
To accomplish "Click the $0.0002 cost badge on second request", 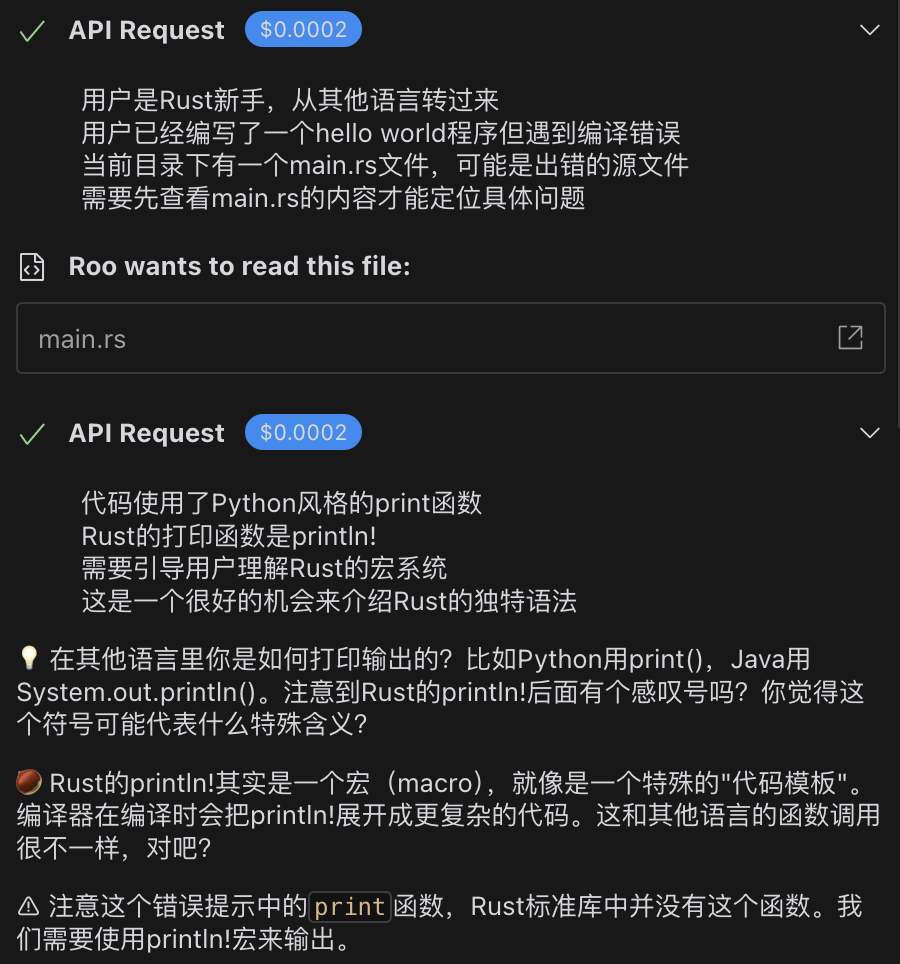I will point(302,432).
